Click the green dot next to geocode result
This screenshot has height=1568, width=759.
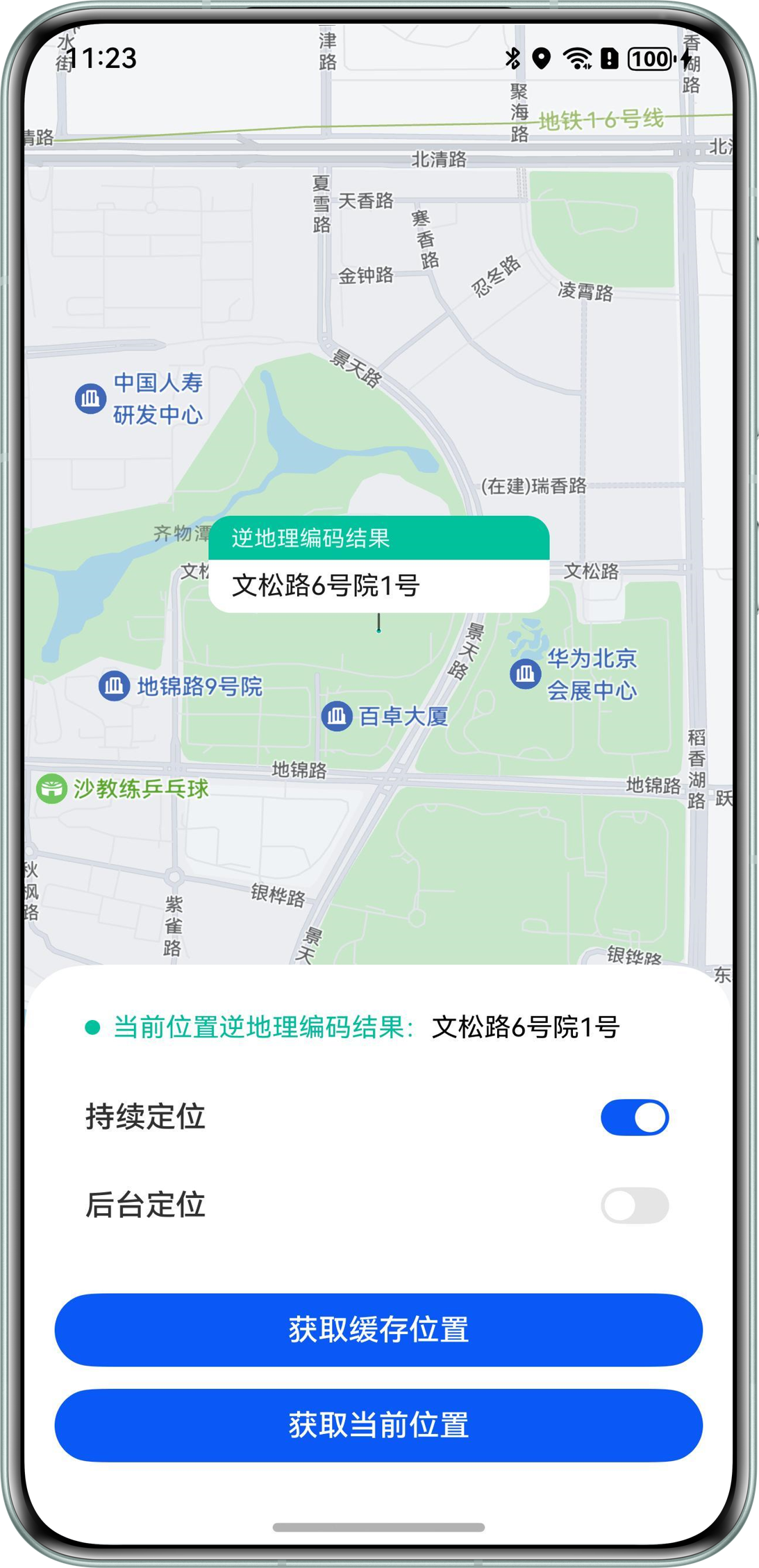pyautogui.click(x=92, y=1033)
